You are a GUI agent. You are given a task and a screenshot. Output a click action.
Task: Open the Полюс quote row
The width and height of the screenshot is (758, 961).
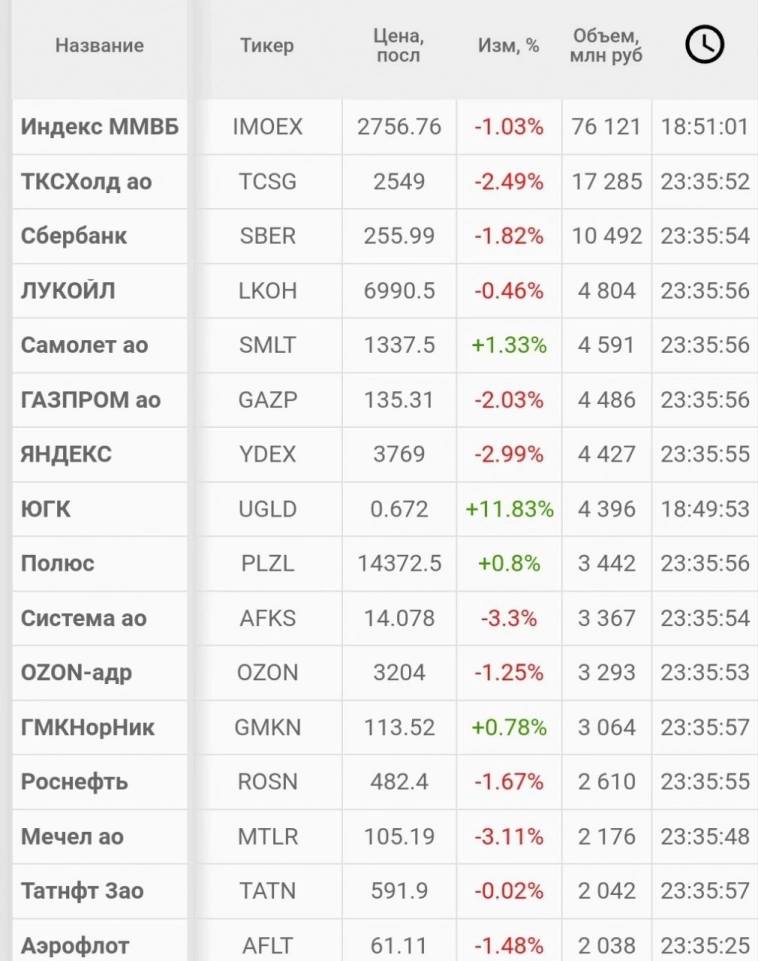point(58,563)
